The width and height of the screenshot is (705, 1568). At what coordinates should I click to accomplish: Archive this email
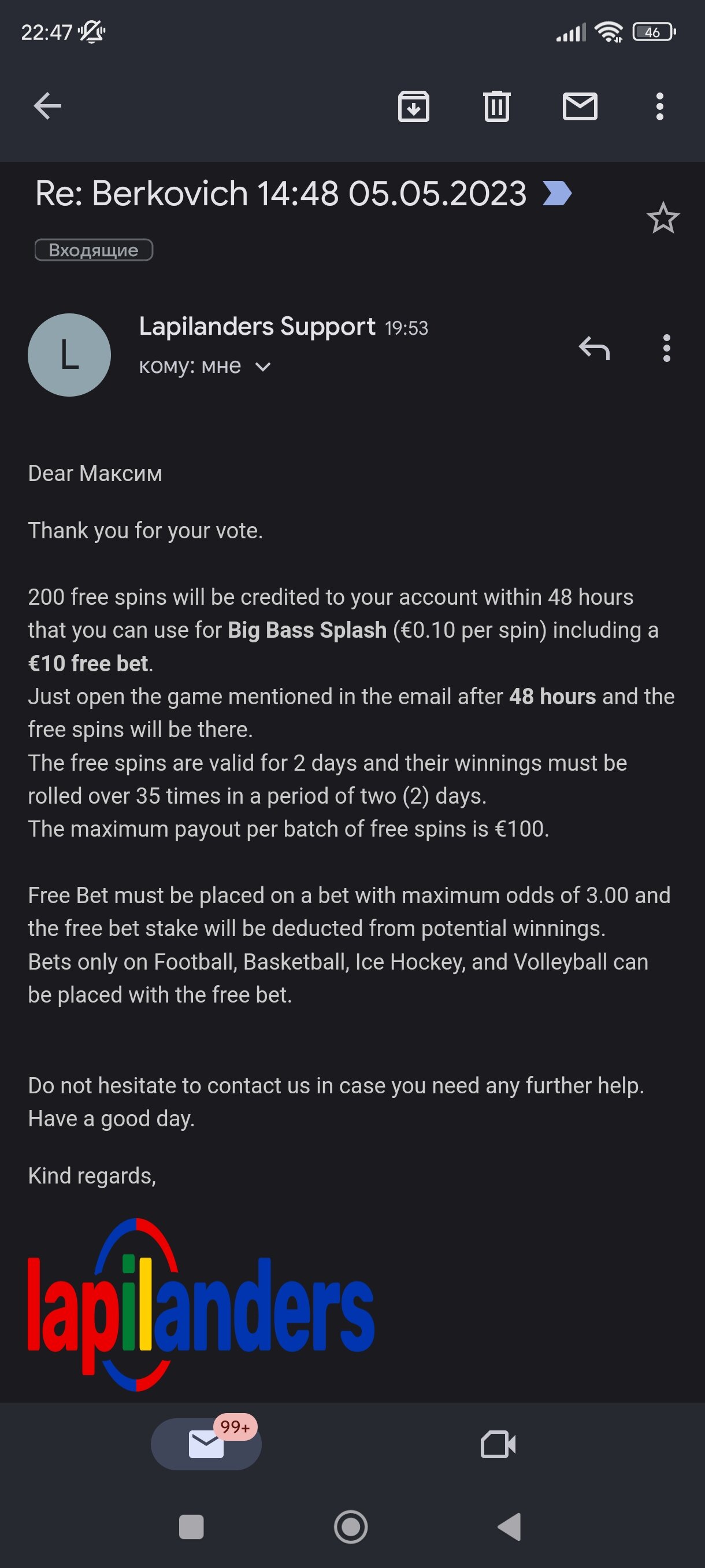pos(414,106)
